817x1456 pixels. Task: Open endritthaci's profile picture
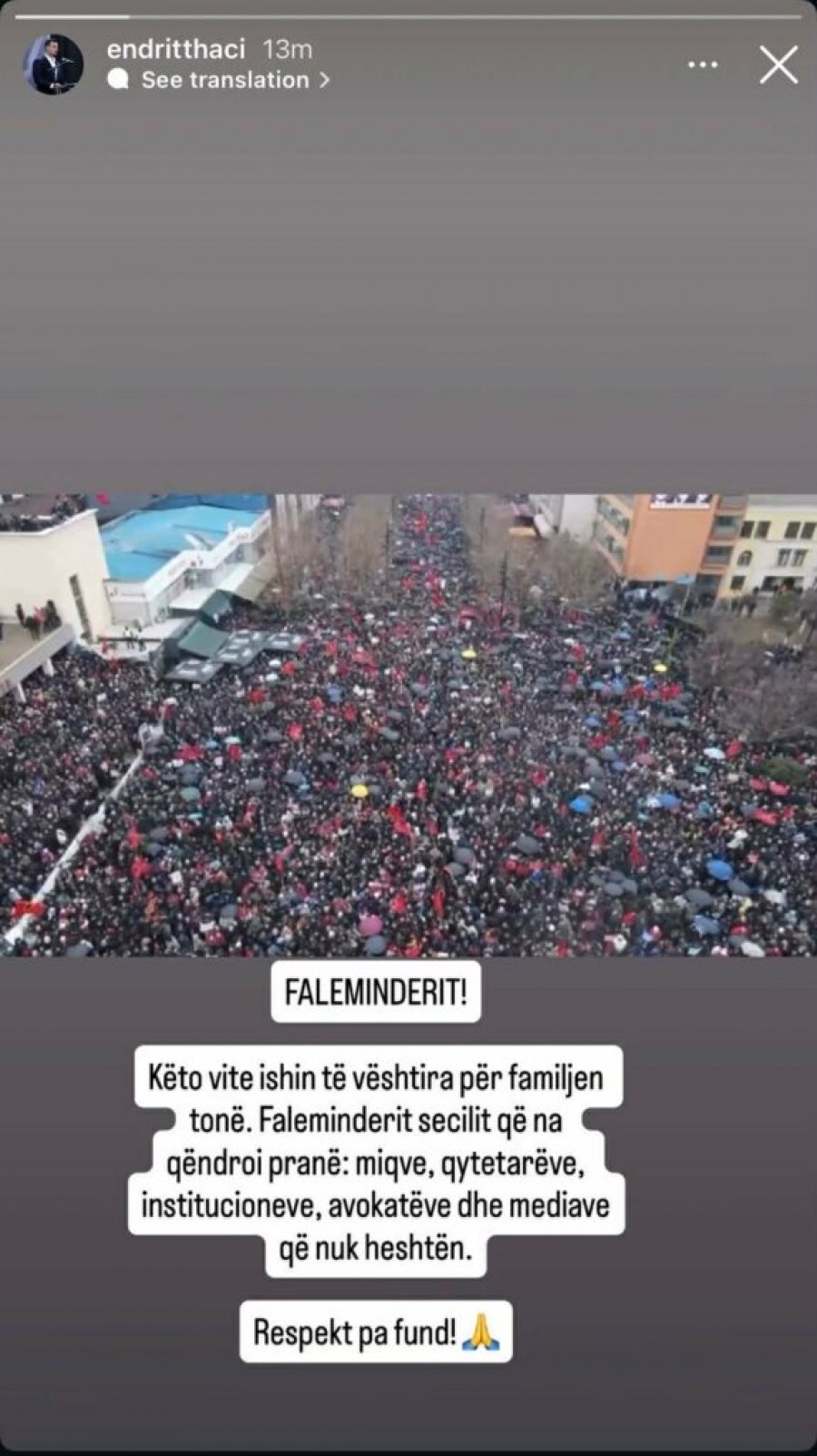coord(53,64)
